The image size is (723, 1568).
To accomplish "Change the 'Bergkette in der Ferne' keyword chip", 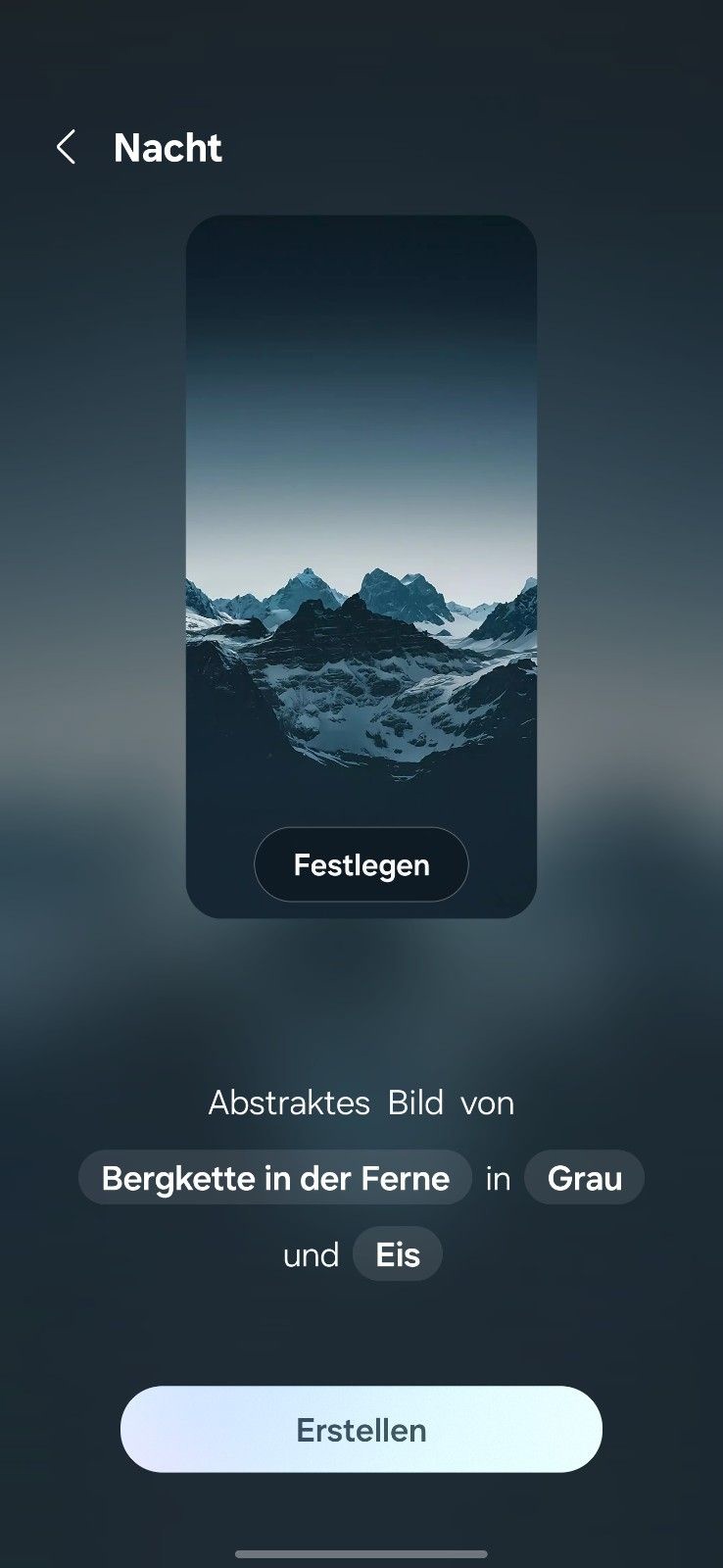I will point(275,1178).
